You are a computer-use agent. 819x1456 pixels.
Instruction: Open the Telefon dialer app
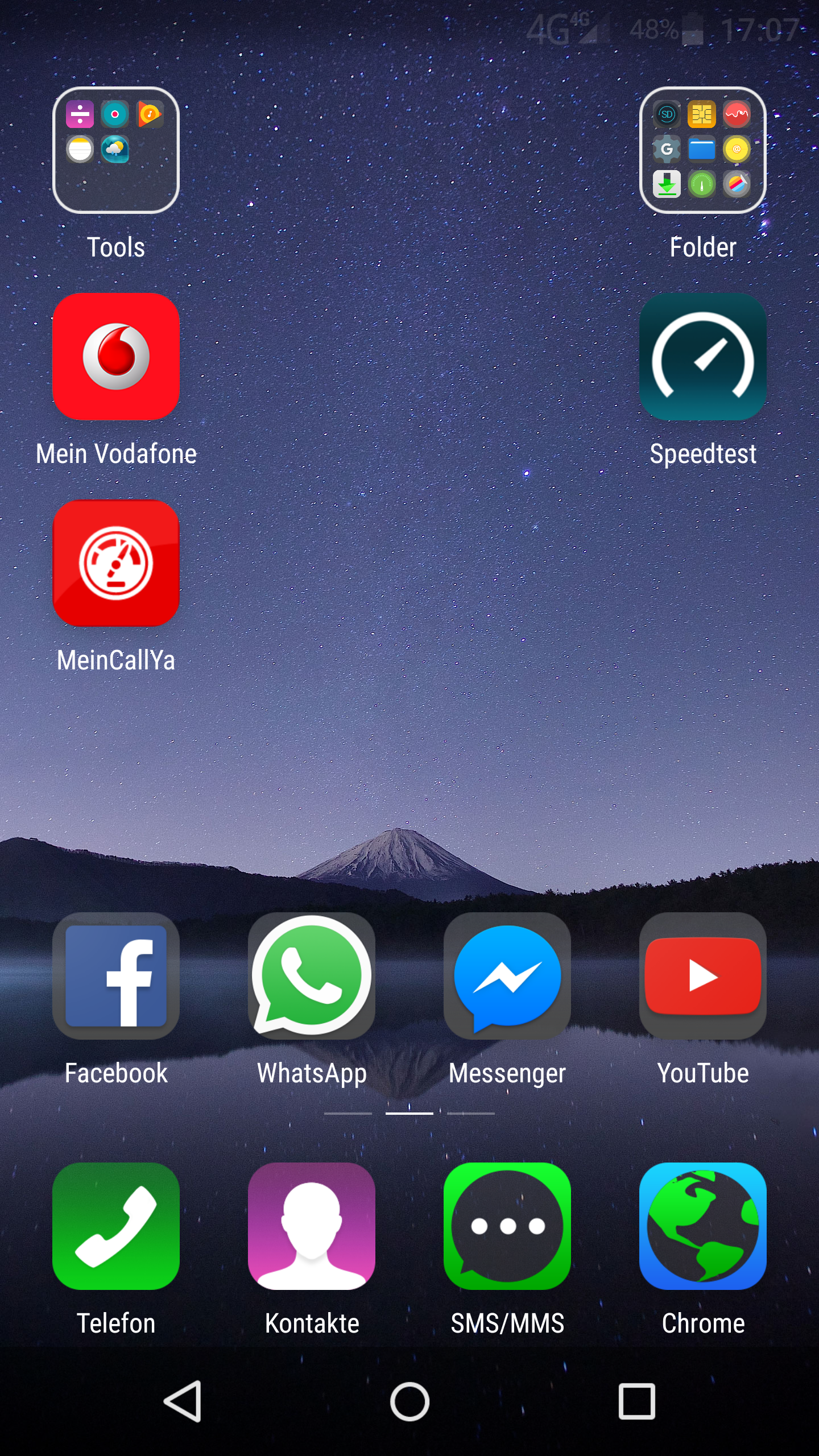tap(116, 1226)
